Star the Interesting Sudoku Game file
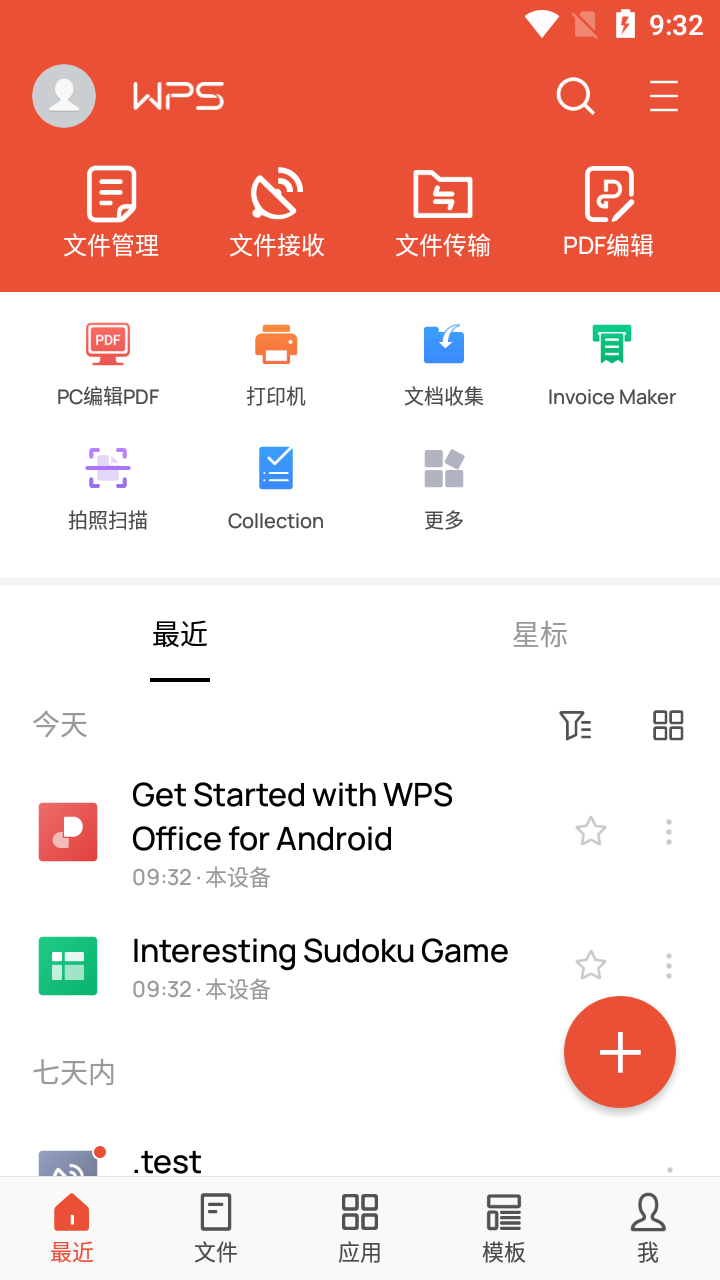This screenshot has height=1280, width=720. [x=590, y=965]
